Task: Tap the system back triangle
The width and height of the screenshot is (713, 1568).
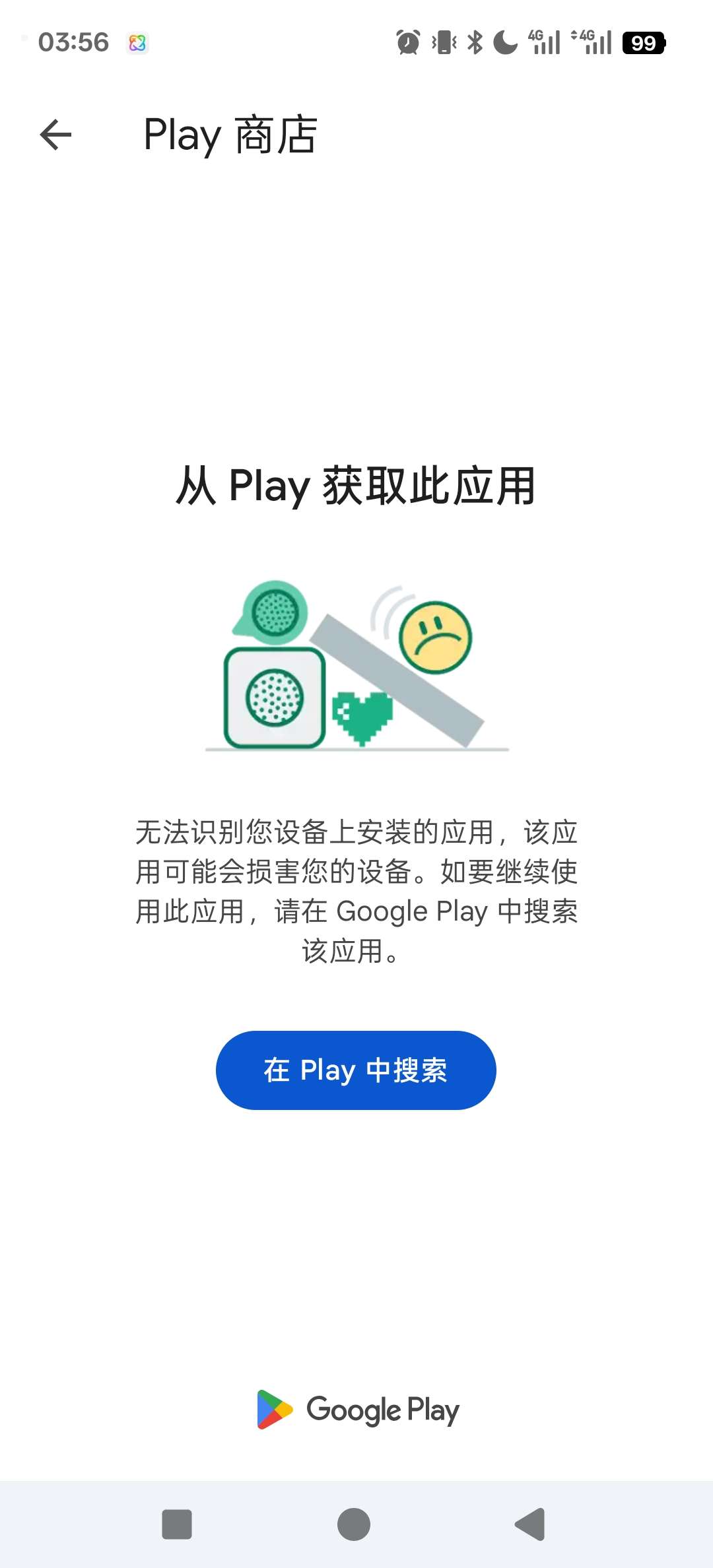Action: [x=530, y=1524]
